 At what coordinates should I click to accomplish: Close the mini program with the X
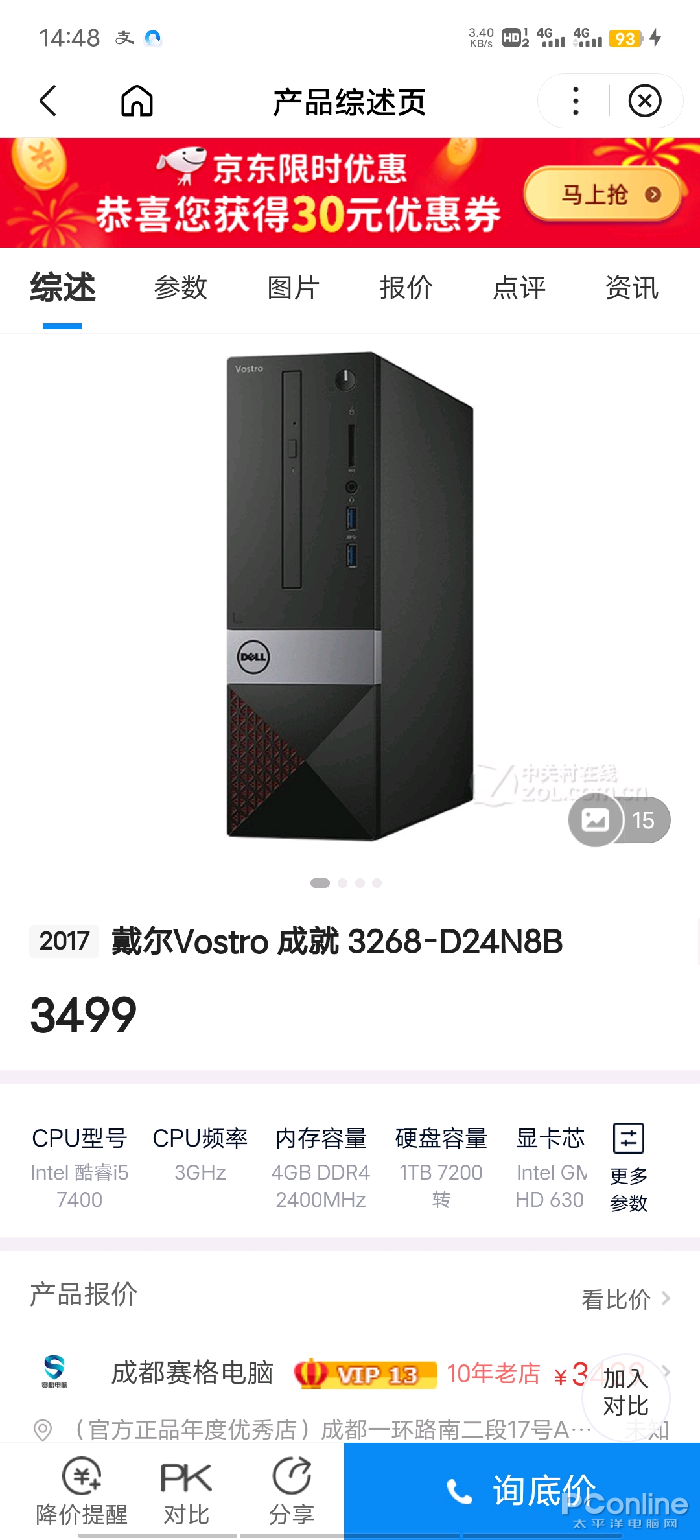pos(645,101)
